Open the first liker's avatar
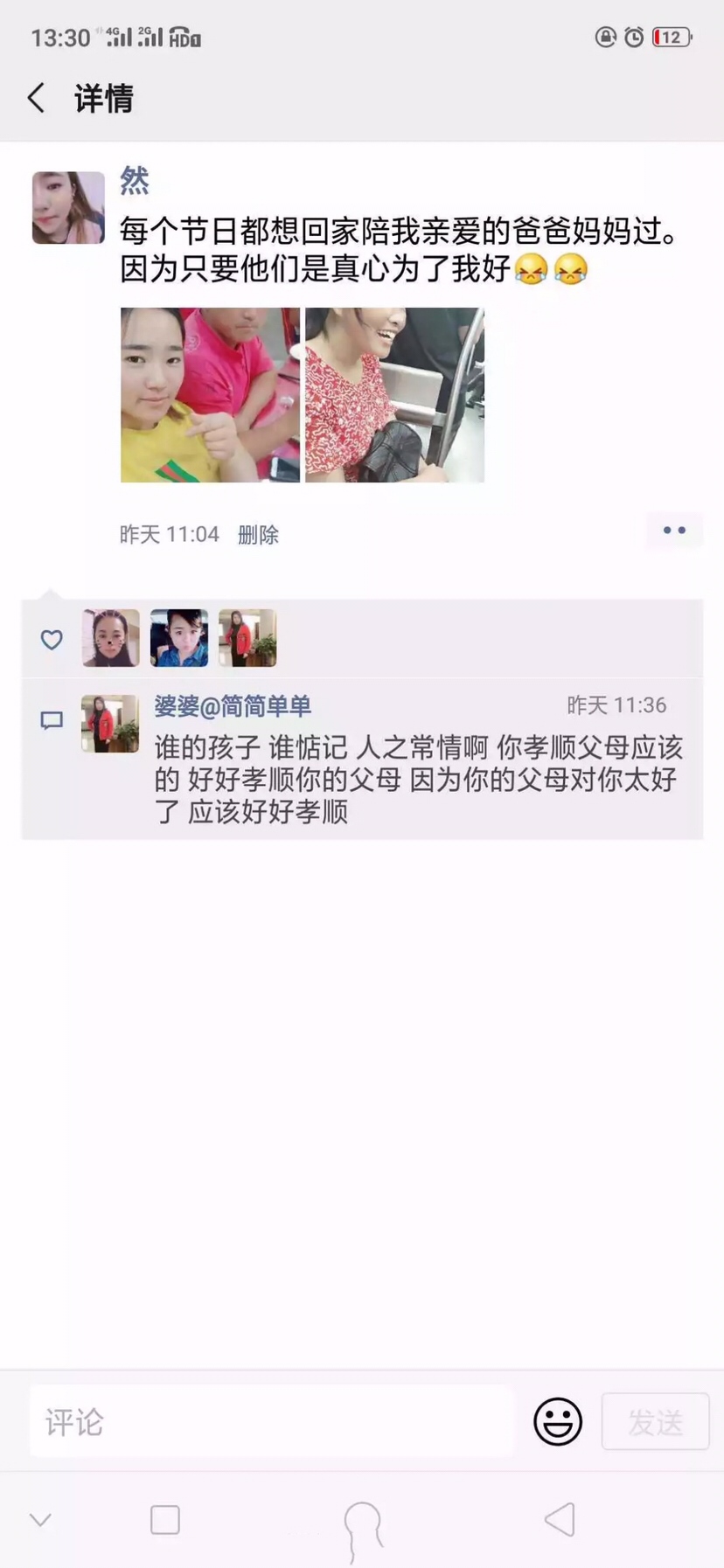This screenshot has width=724, height=1568. tap(111, 638)
